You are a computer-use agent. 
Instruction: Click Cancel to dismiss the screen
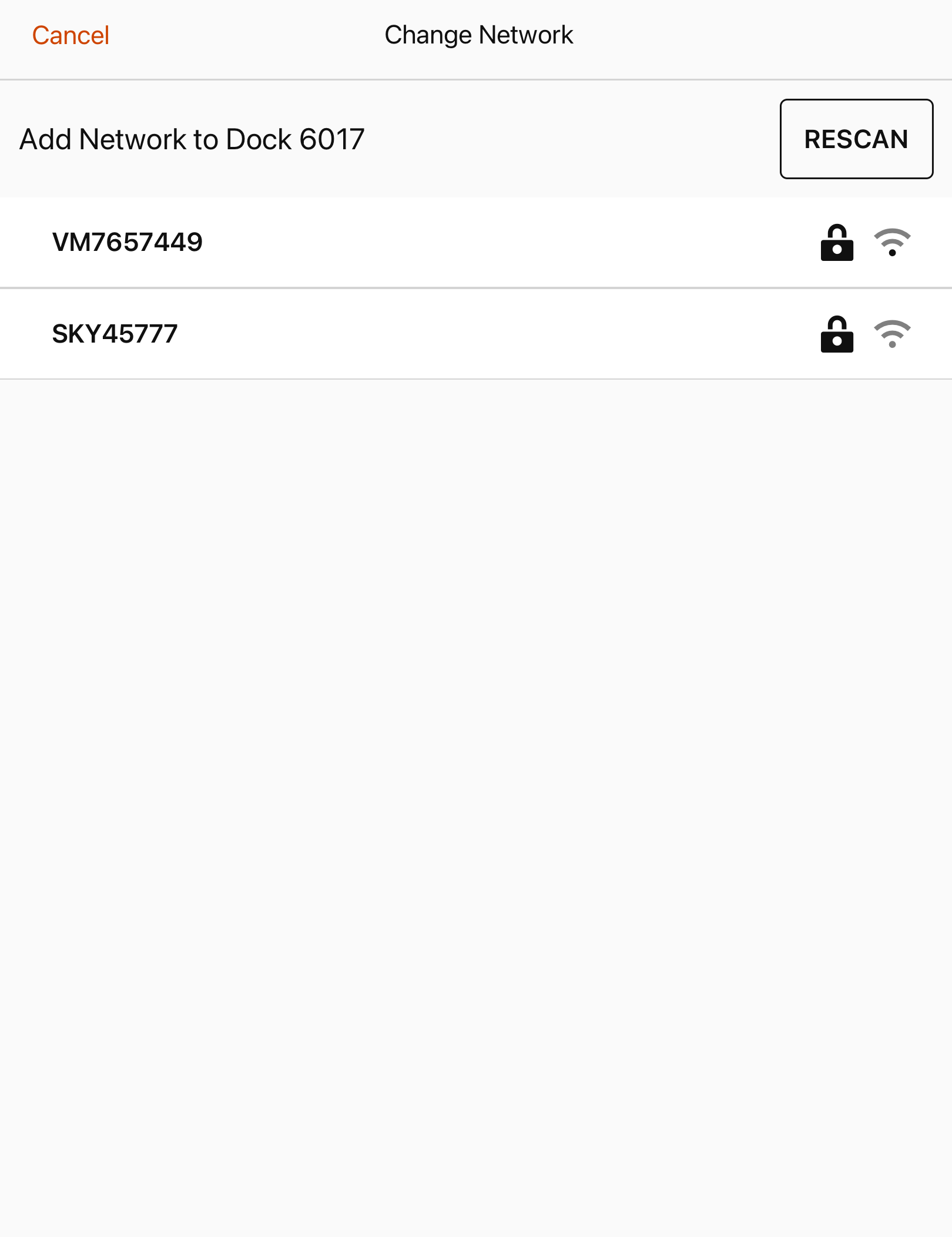(x=71, y=34)
